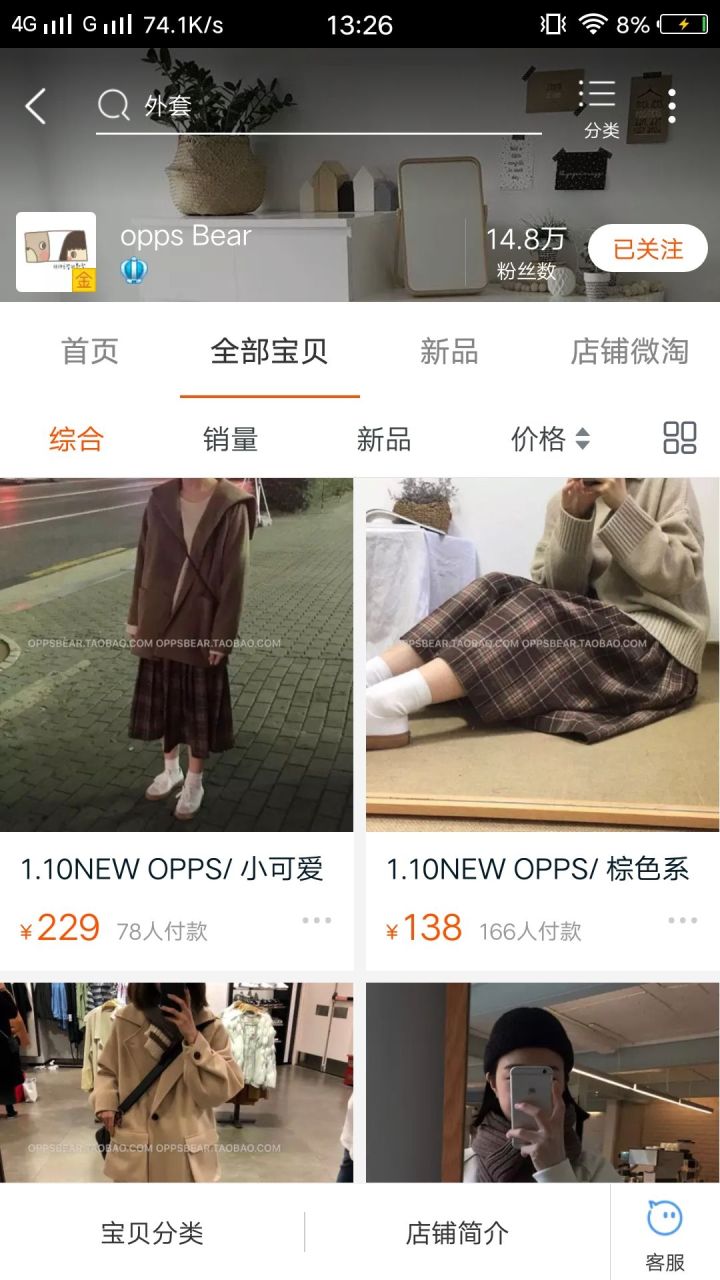Show more options for the ¥229 item
Viewport: 720px width, 1280px height.
(x=316, y=921)
